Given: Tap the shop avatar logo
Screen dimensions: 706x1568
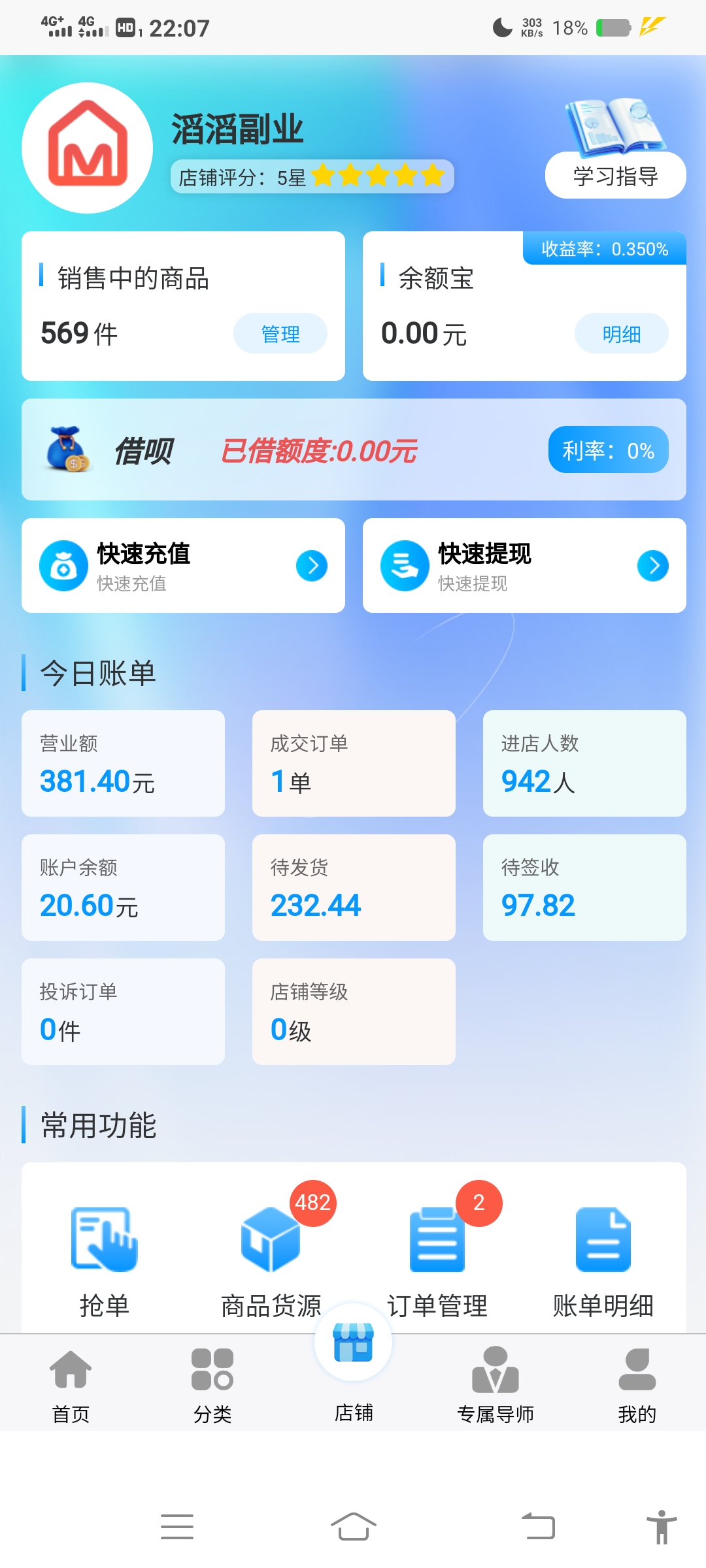Looking at the screenshot, I should point(88,148).
